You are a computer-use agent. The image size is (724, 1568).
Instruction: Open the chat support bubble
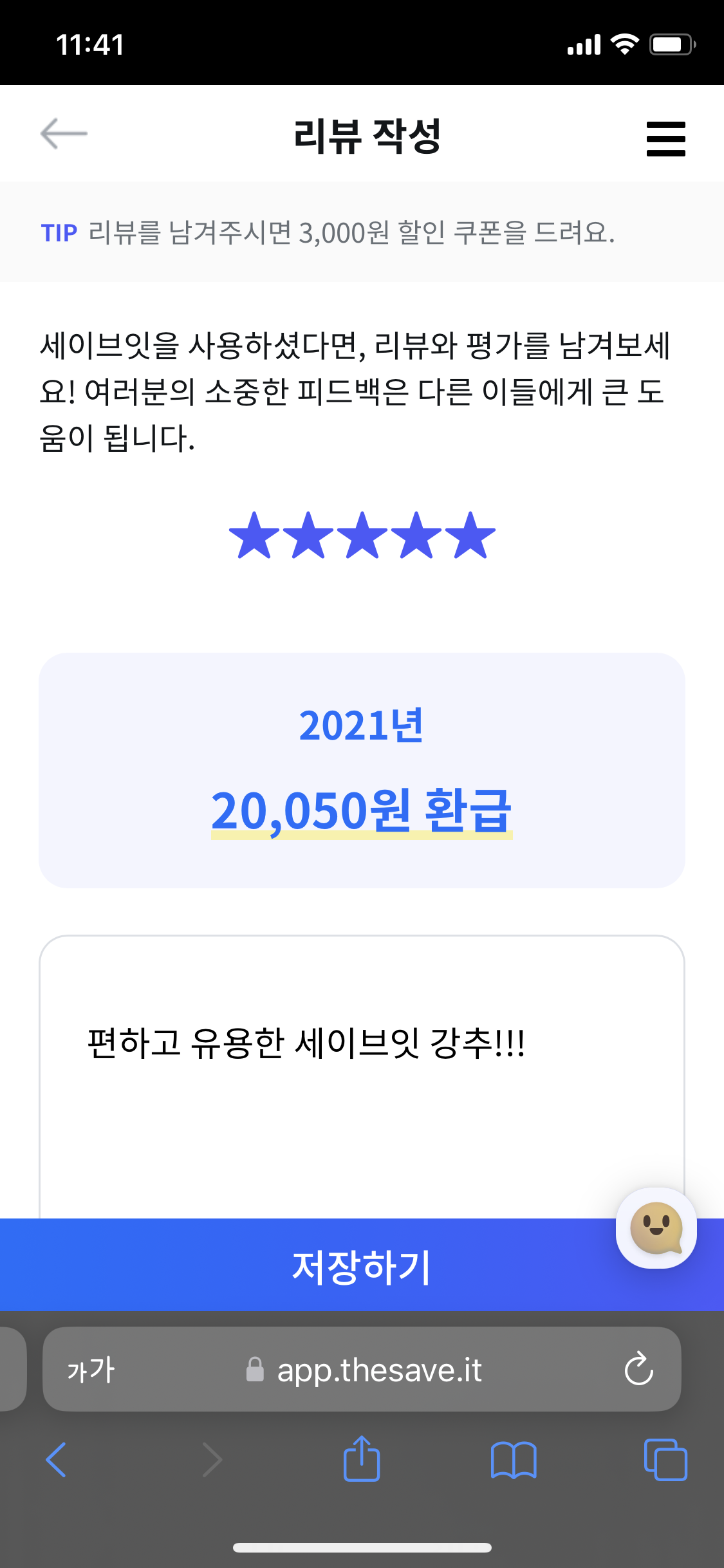(x=656, y=1228)
